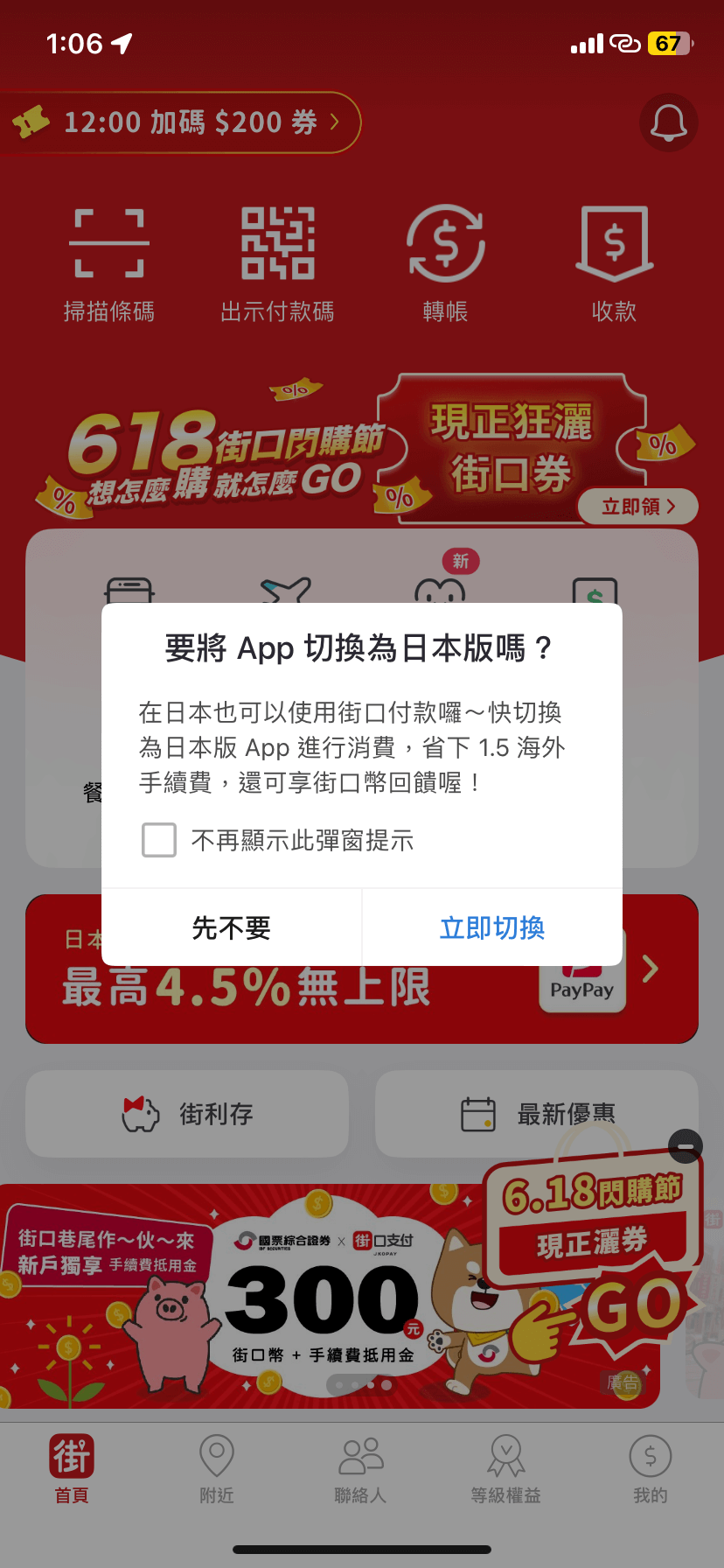Tap 立即領 on 618 coupon banner
This screenshot has width=724, height=1568.
[637, 506]
